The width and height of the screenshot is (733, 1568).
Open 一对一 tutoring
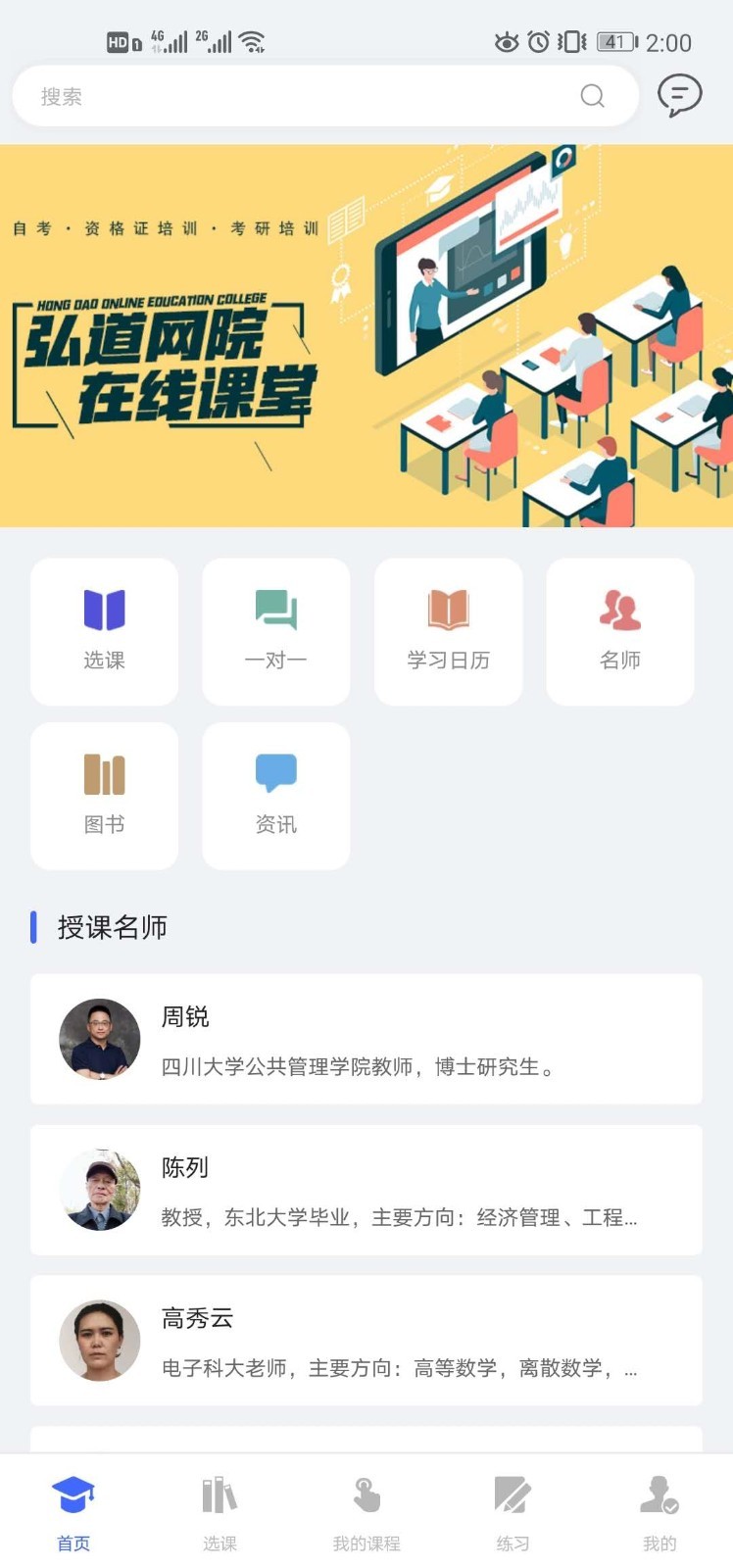click(x=276, y=631)
